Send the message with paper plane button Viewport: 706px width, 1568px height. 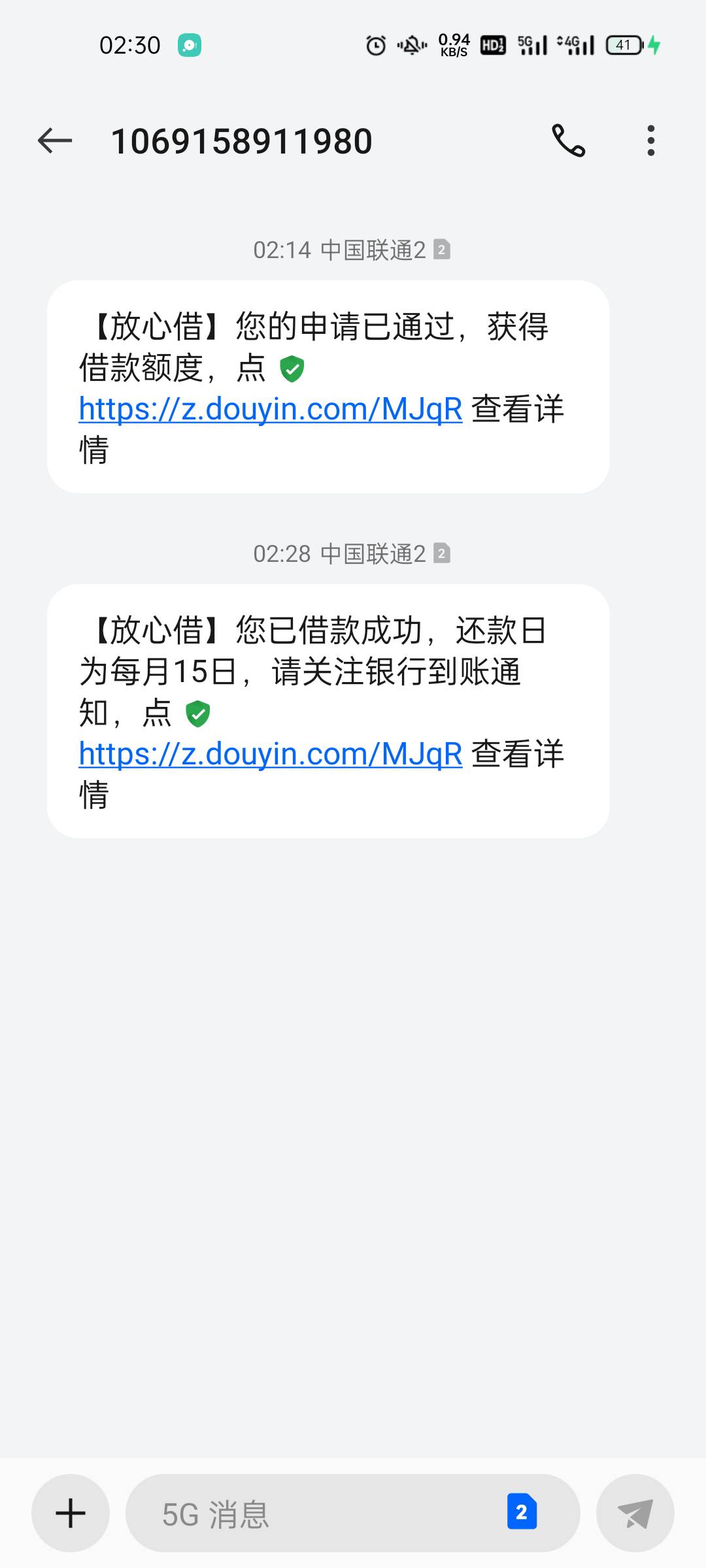(x=635, y=1513)
